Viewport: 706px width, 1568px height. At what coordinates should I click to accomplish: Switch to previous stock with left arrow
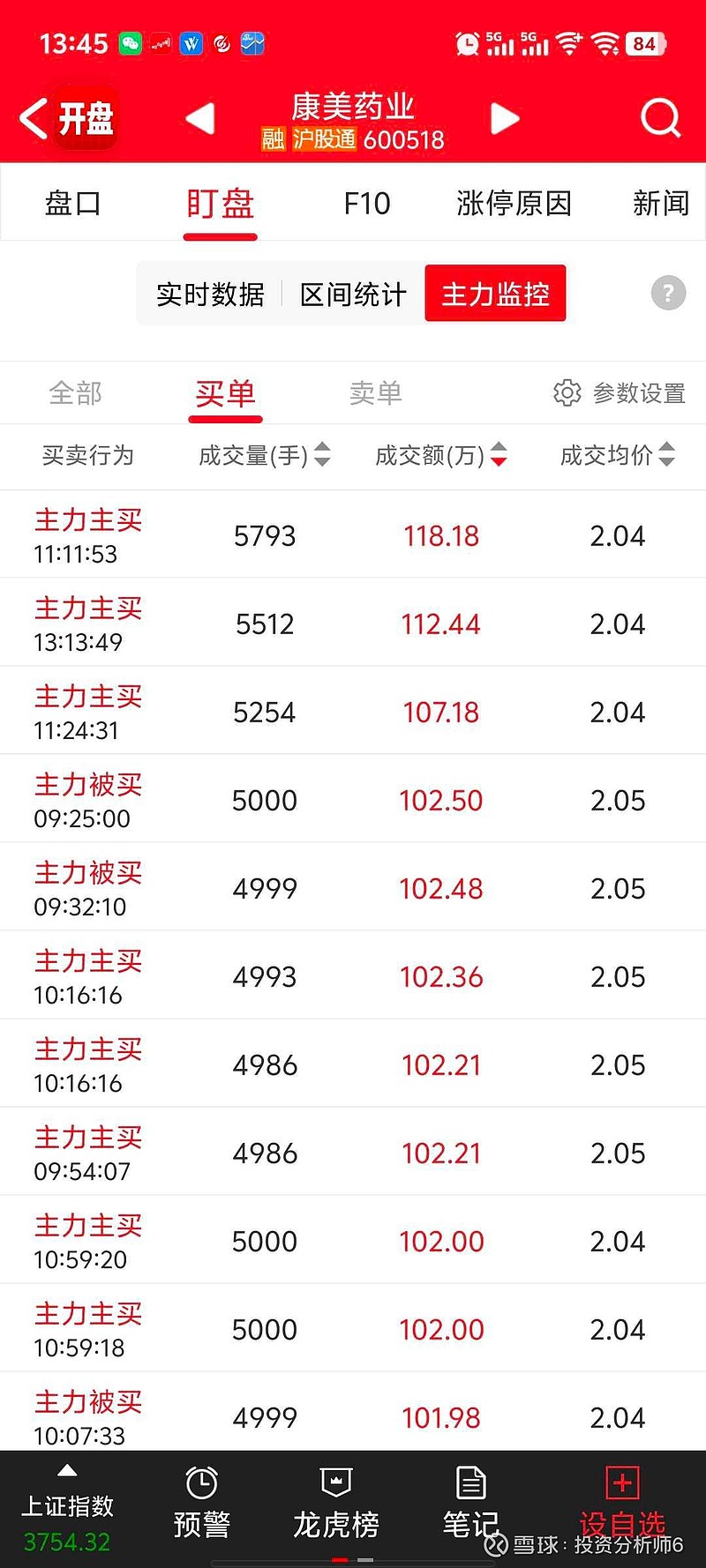200,118
